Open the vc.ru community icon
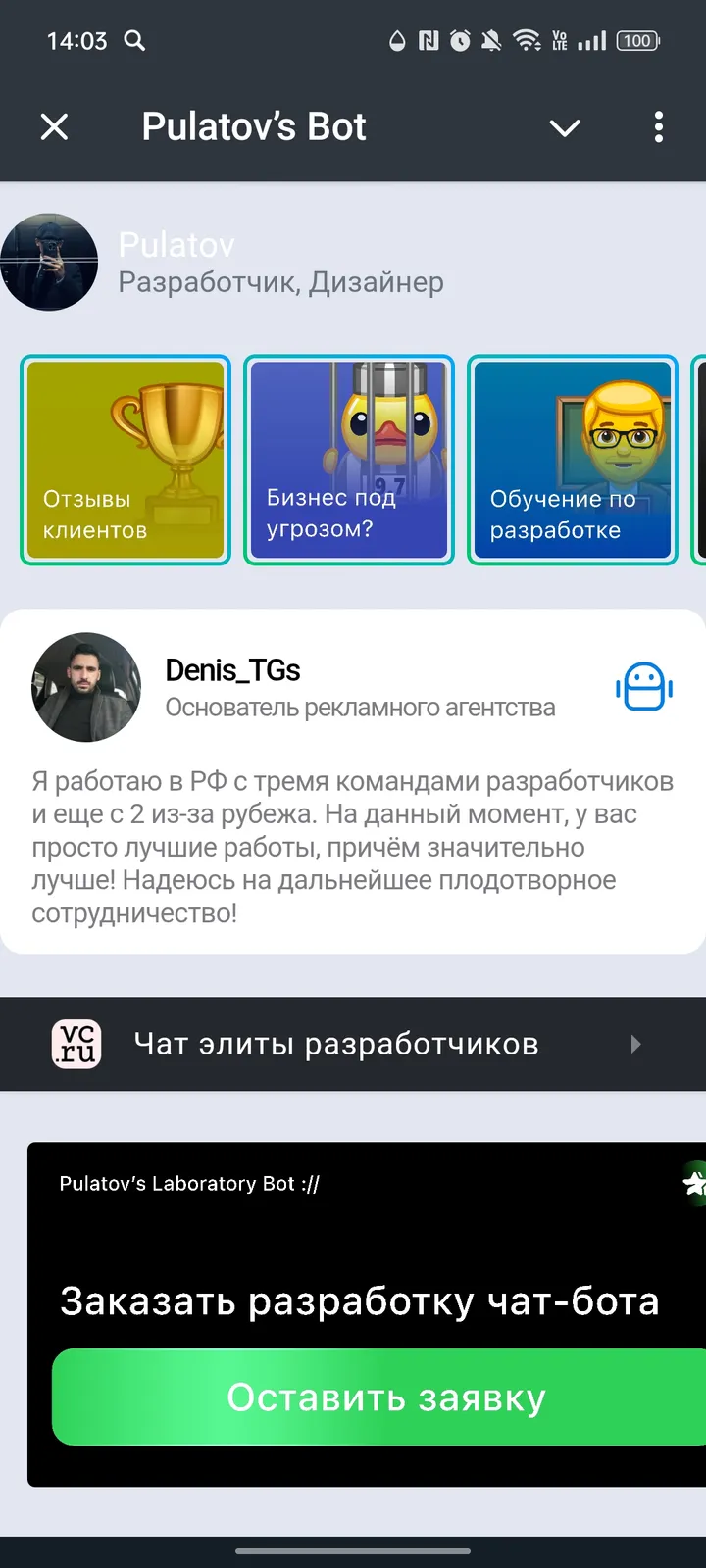 [76, 1044]
